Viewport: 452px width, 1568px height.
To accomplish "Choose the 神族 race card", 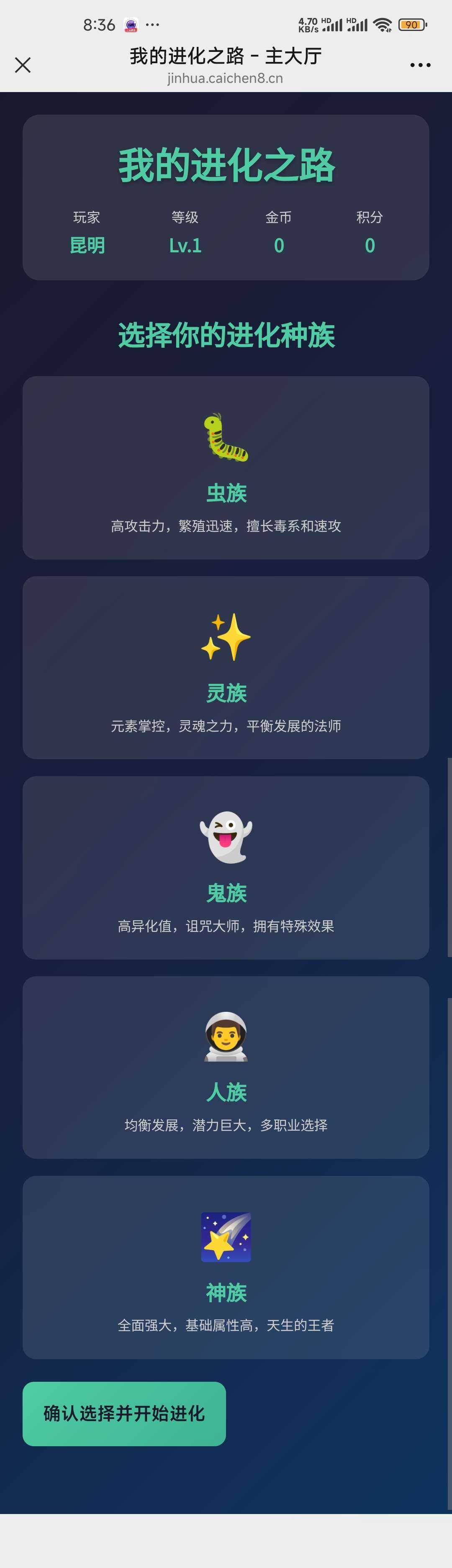I will tap(226, 1267).
